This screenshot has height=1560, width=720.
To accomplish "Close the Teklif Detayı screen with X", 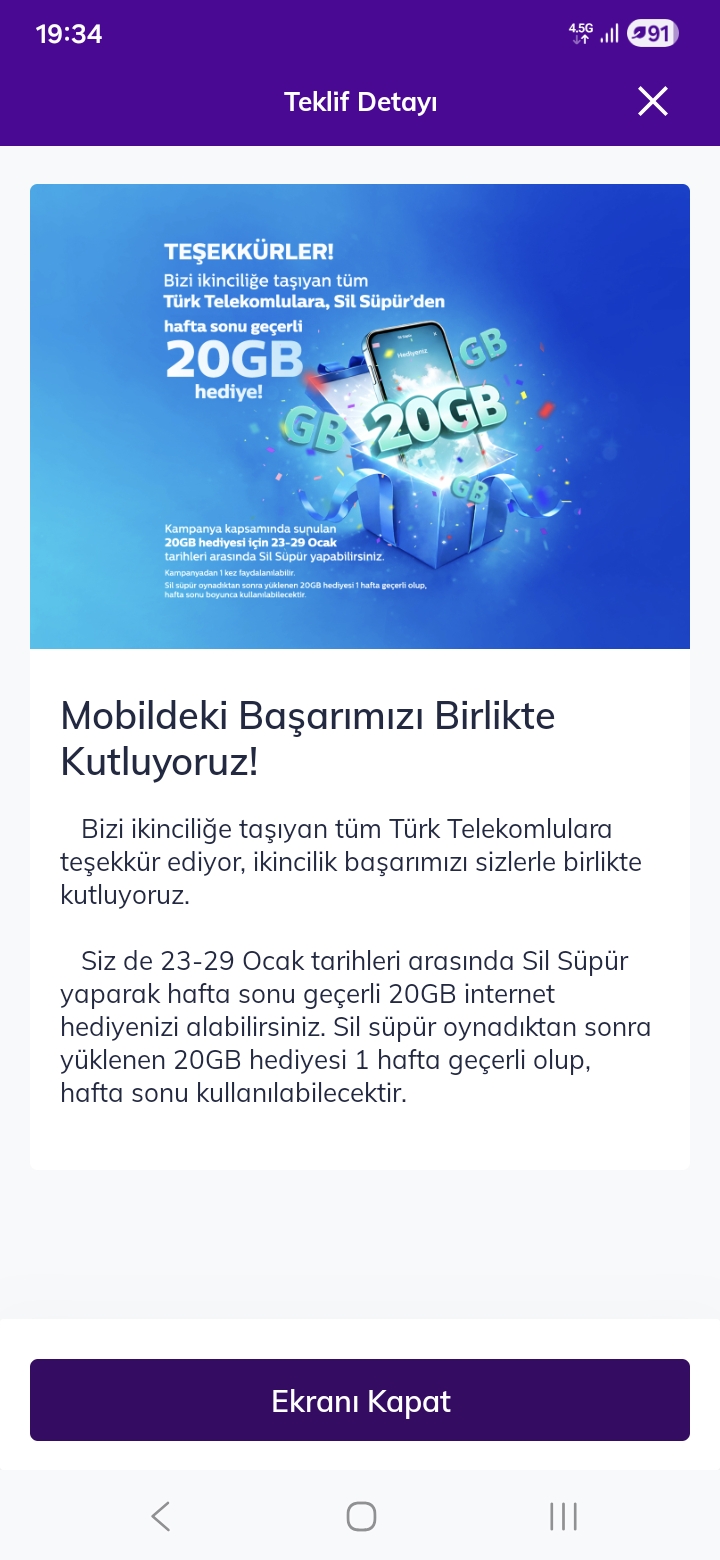I will [653, 101].
